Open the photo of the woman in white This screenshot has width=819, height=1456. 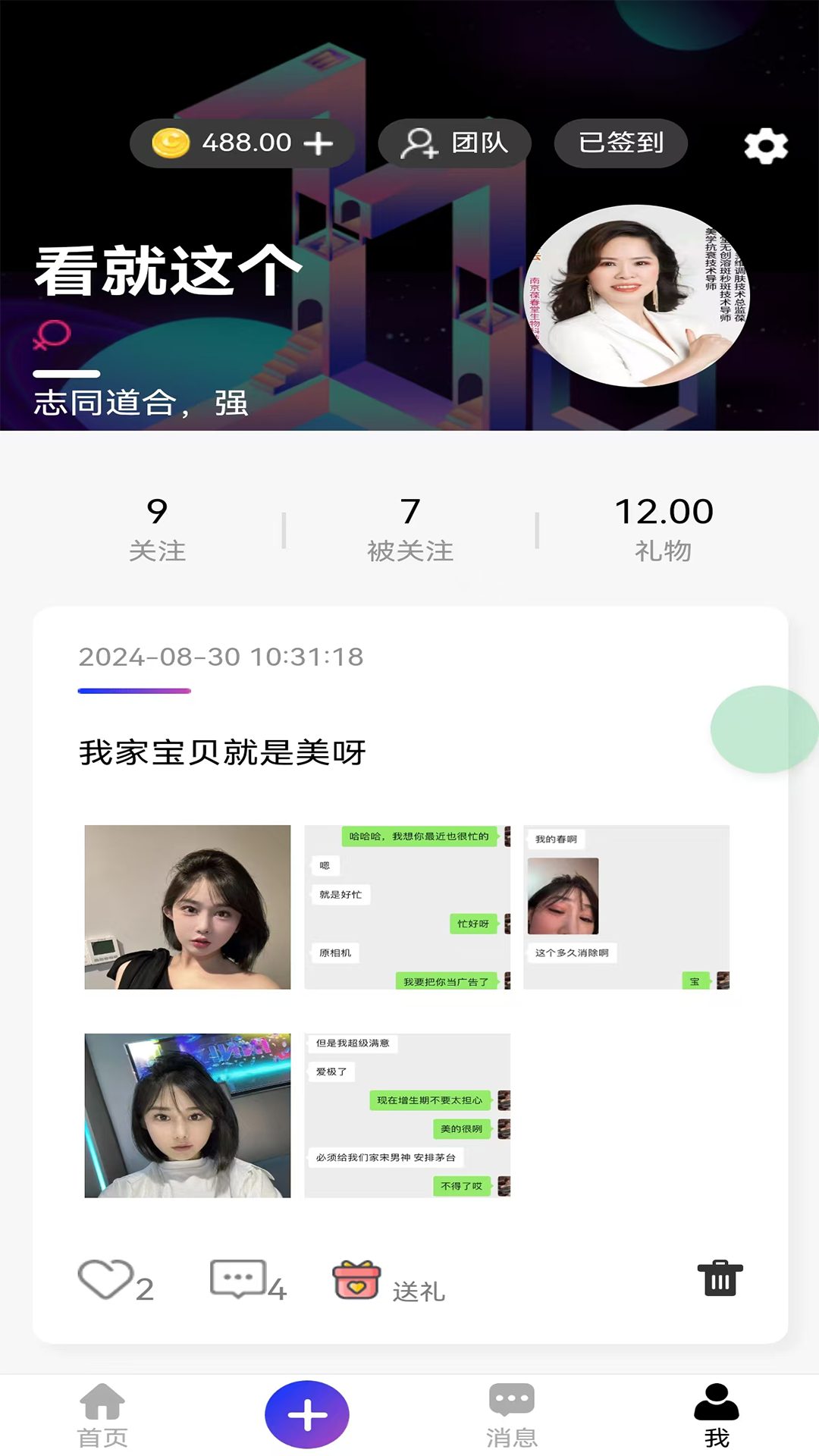pos(187,1116)
